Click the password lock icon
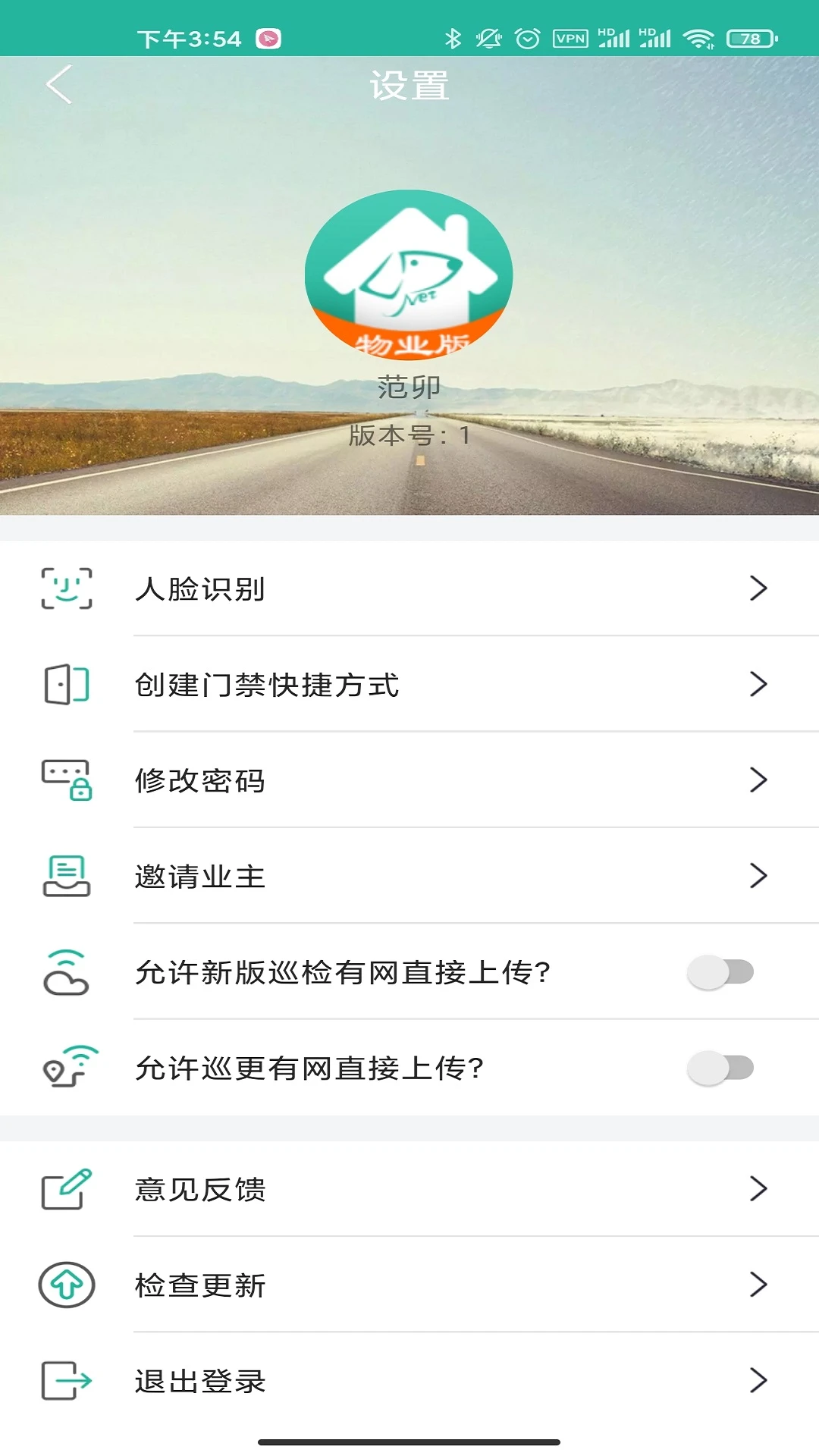The height and width of the screenshot is (1456, 819). (67, 780)
